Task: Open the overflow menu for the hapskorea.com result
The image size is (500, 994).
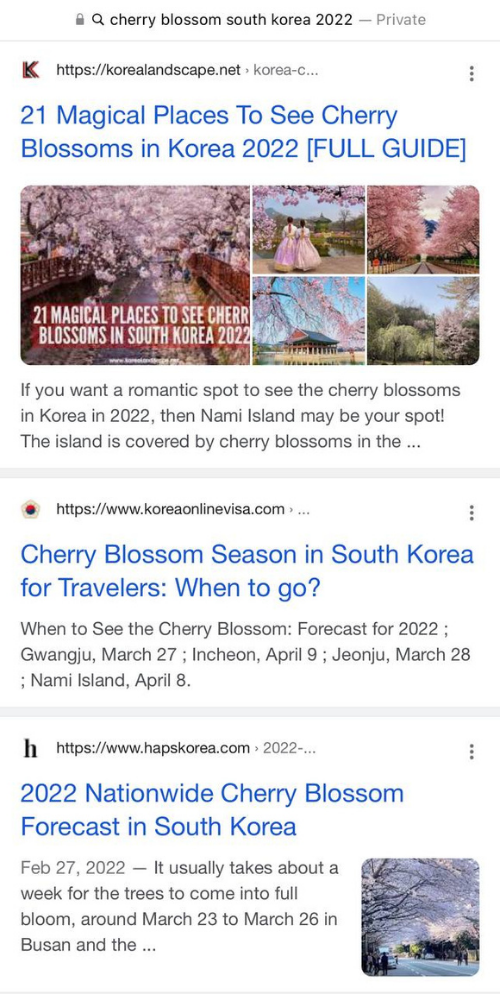Action: pyautogui.click(x=471, y=752)
